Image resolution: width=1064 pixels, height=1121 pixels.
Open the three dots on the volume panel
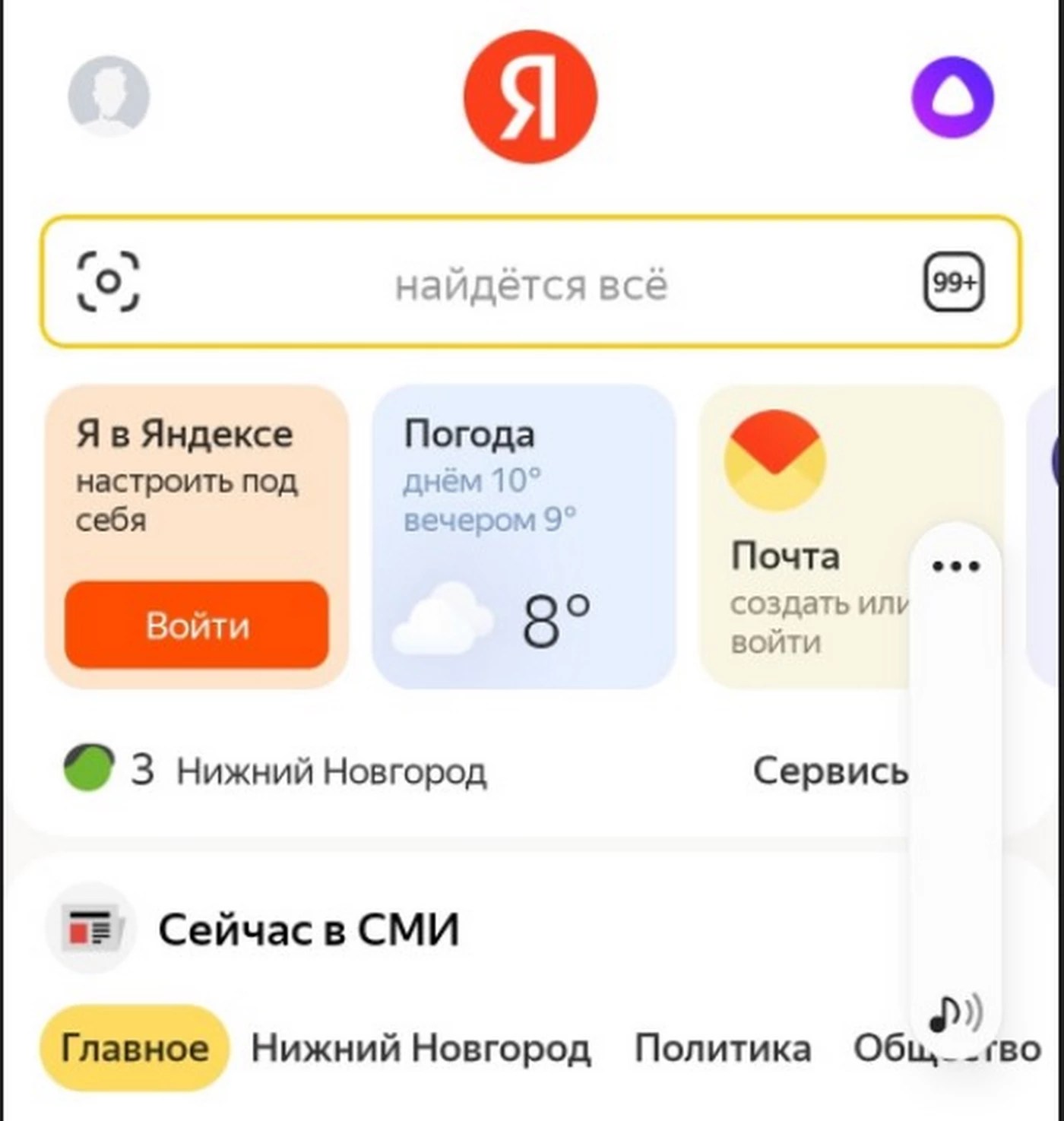(x=955, y=566)
